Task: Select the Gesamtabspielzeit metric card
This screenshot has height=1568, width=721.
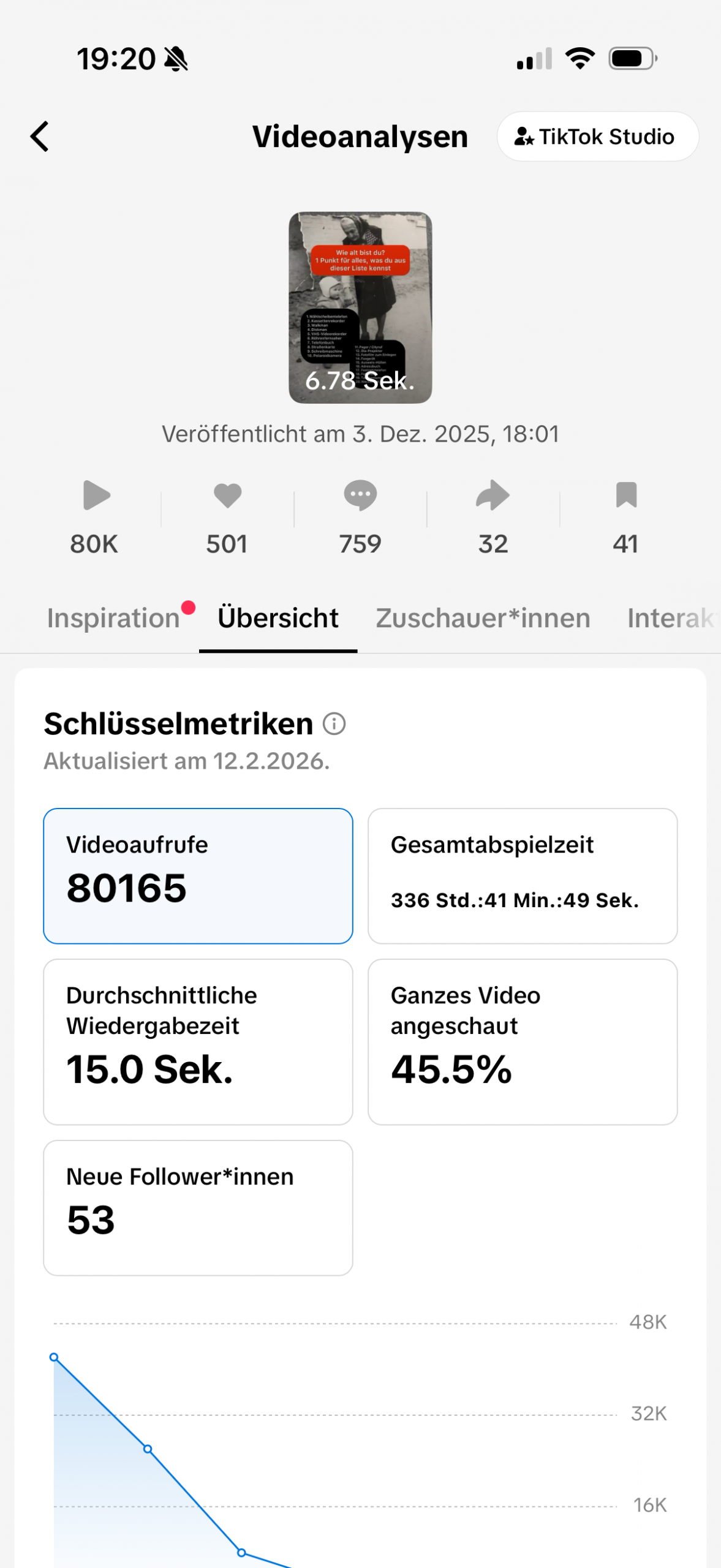Action: [523, 876]
